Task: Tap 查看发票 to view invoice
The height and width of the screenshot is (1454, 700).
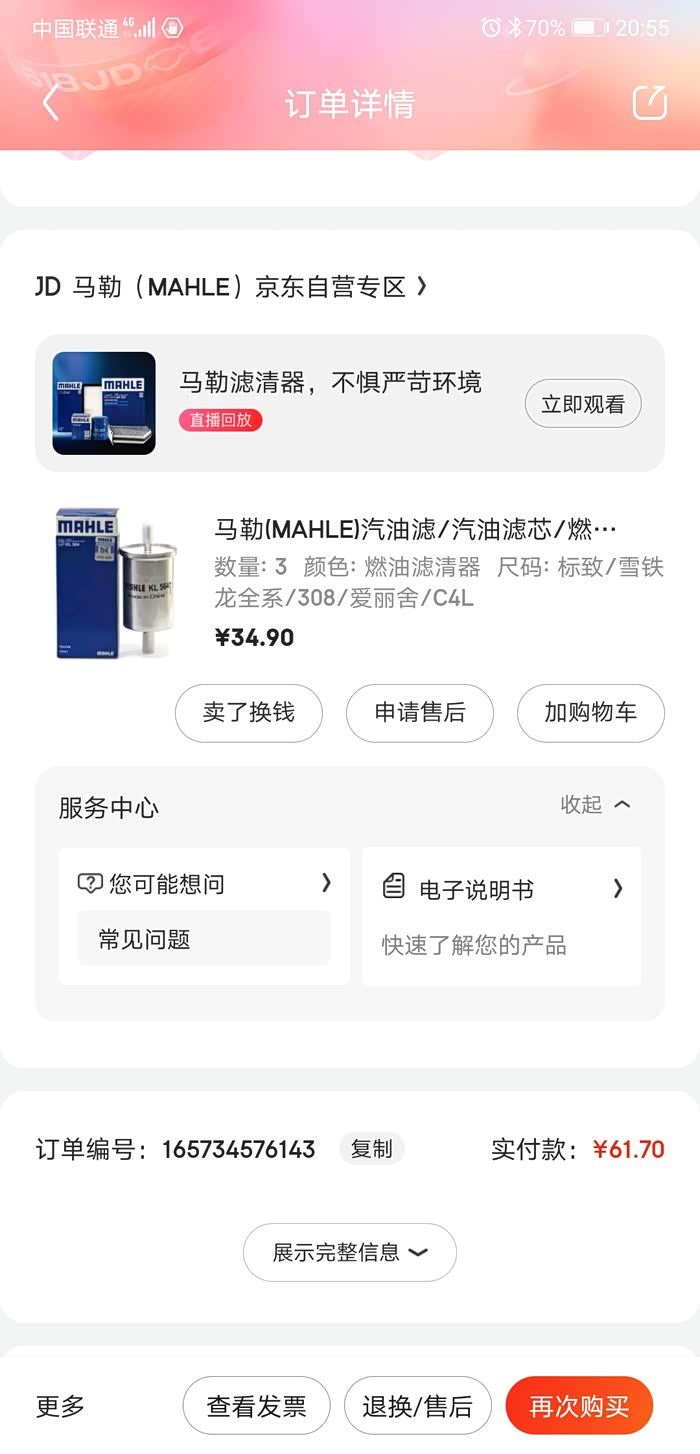Action: (256, 1406)
